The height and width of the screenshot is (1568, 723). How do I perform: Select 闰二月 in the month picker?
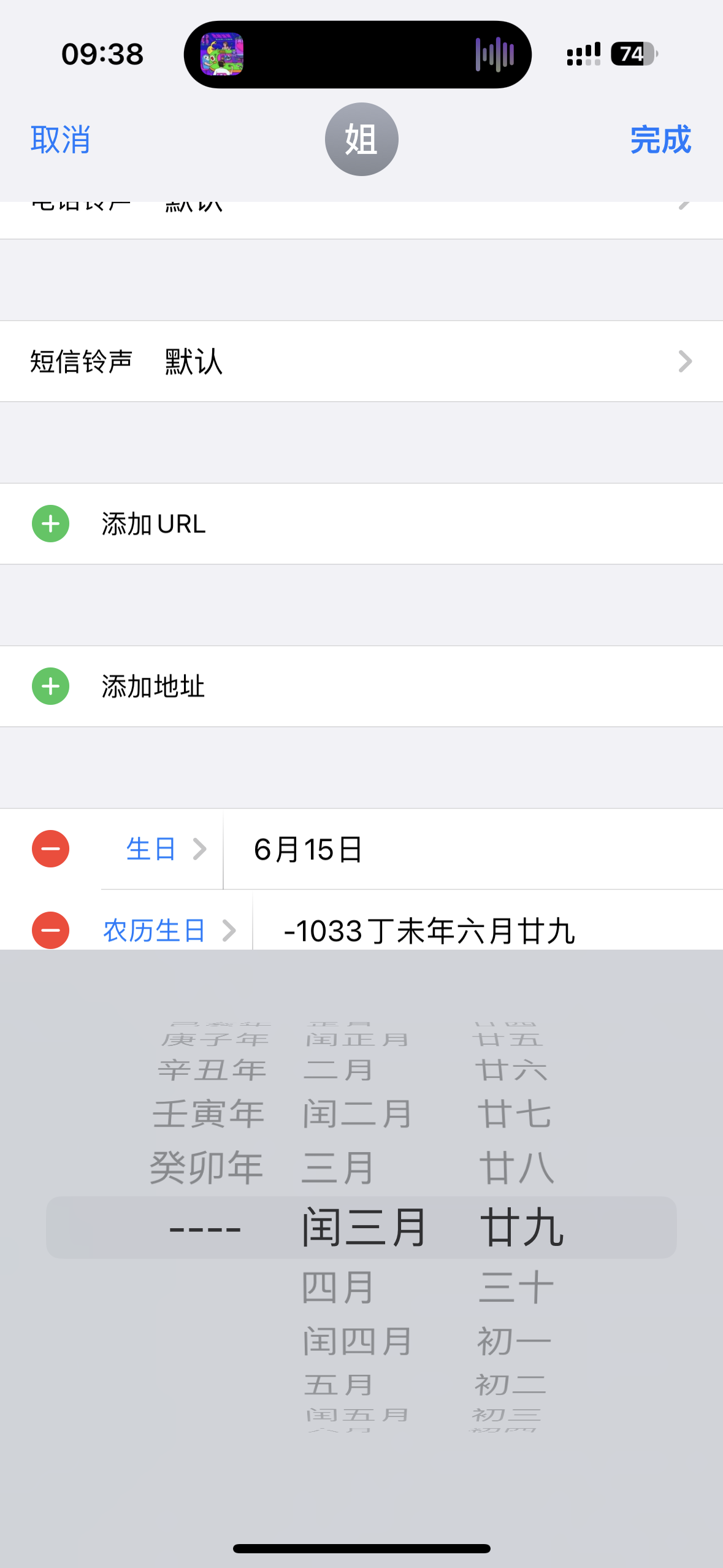coord(357,1113)
